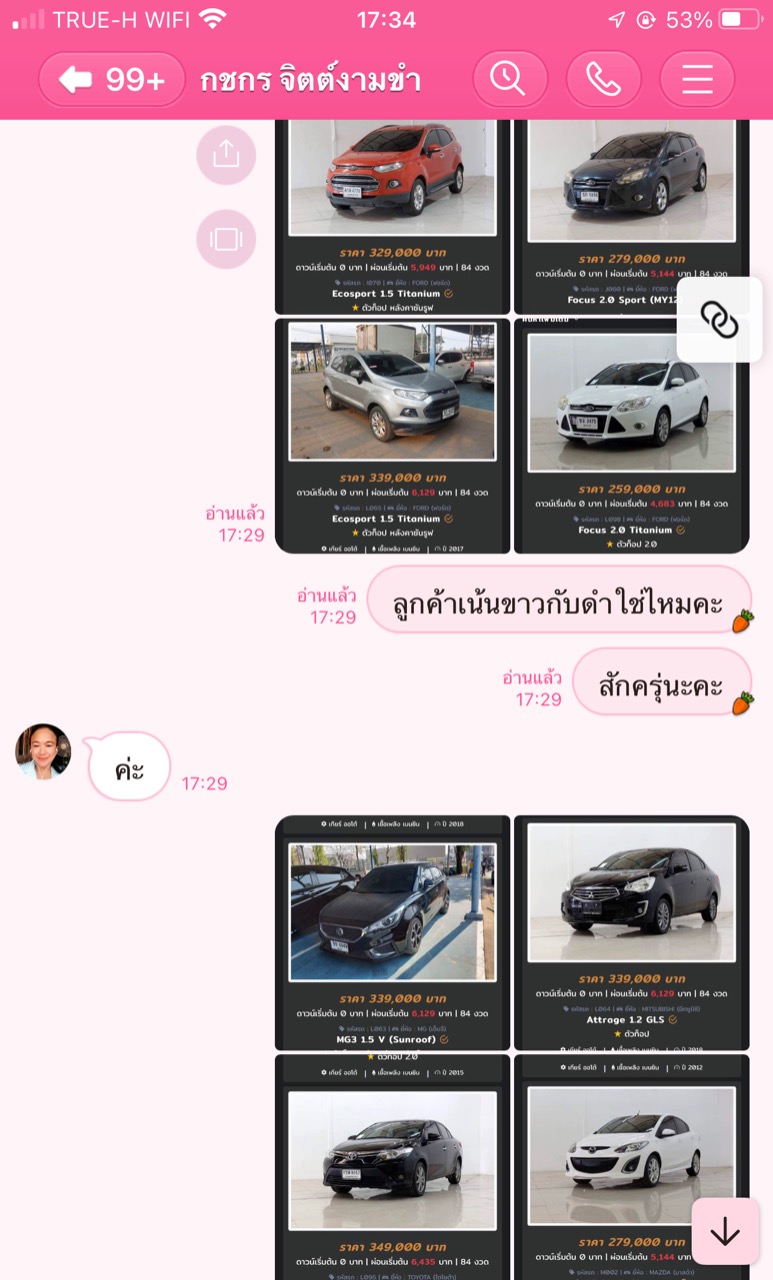This screenshot has width=773, height=1280.
Task: Search within this conversation
Action: click(510, 79)
